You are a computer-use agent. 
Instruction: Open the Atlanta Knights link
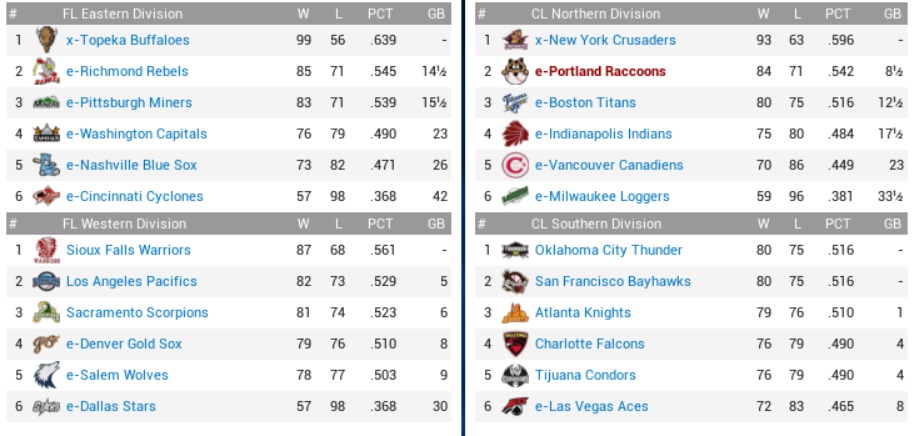[x=583, y=312]
